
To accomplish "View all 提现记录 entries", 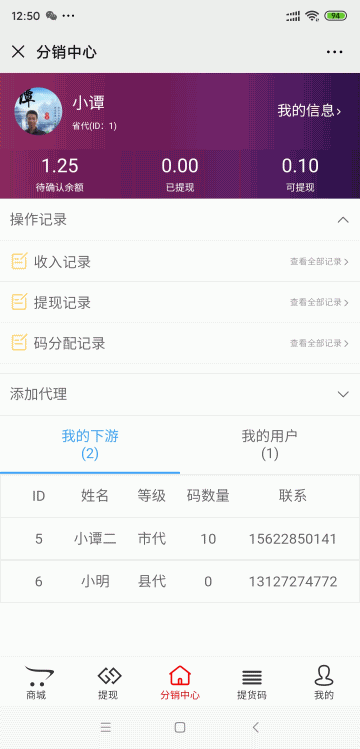I will click(319, 302).
